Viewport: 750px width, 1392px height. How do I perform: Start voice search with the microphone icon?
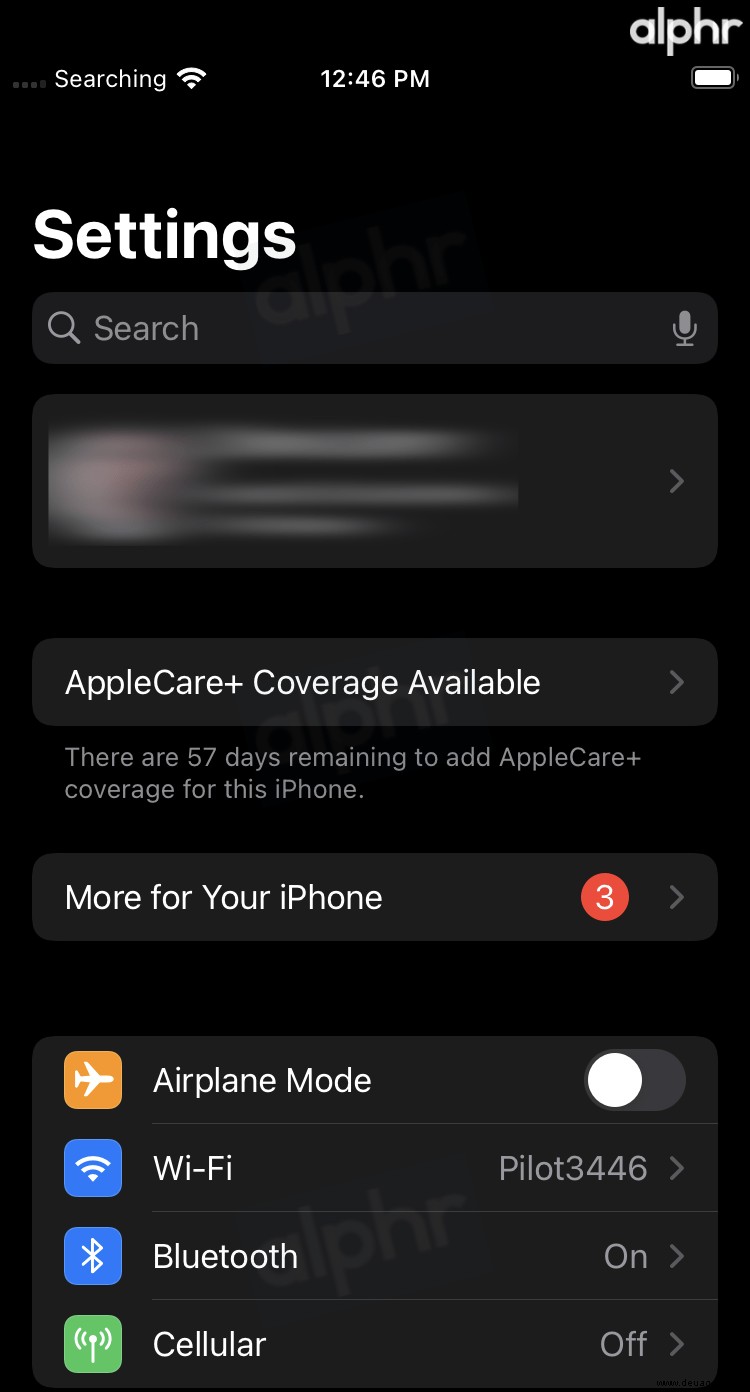pyautogui.click(x=685, y=328)
